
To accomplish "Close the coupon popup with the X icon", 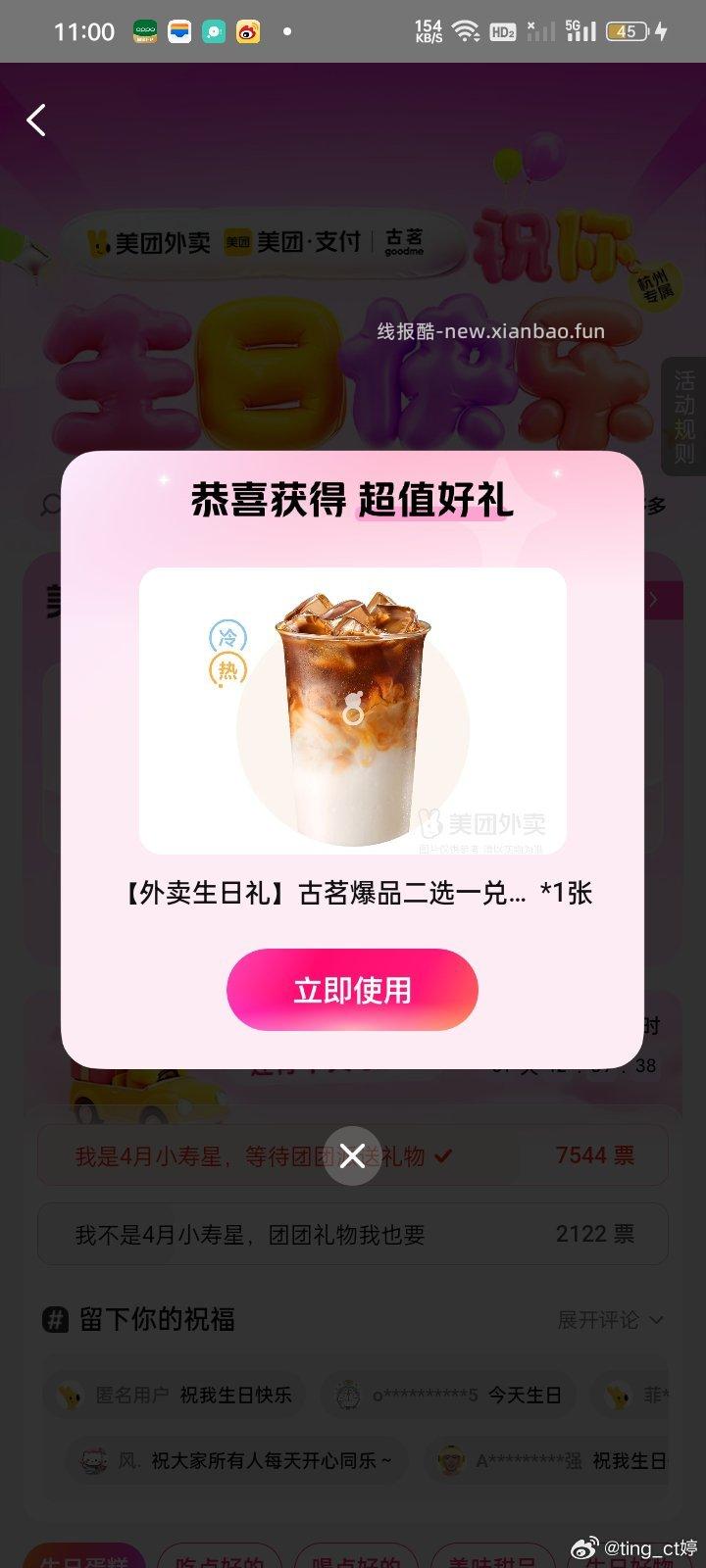I will (353, 1155).
